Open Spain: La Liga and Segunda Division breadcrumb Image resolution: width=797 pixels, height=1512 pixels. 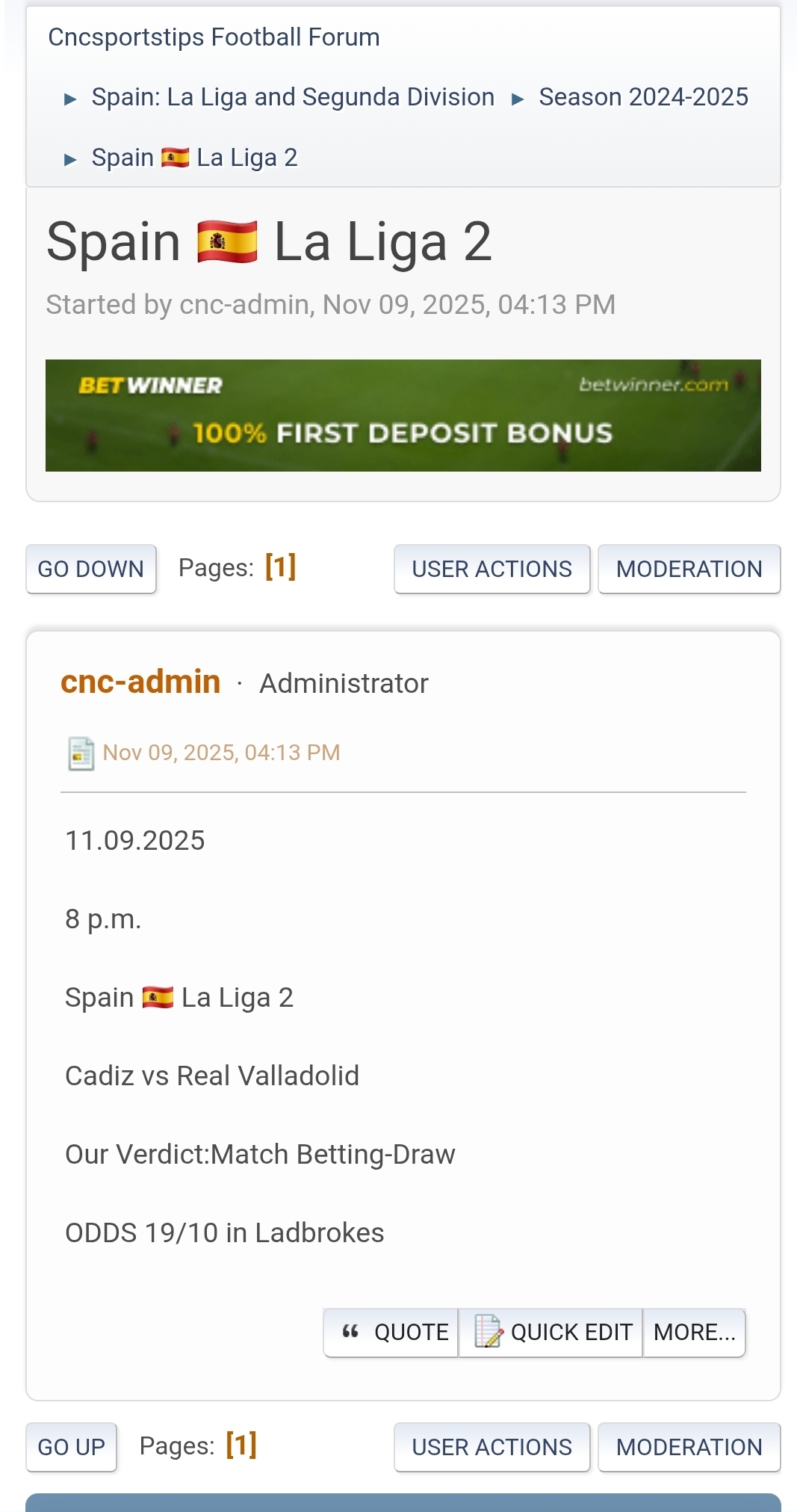point(293,97)
